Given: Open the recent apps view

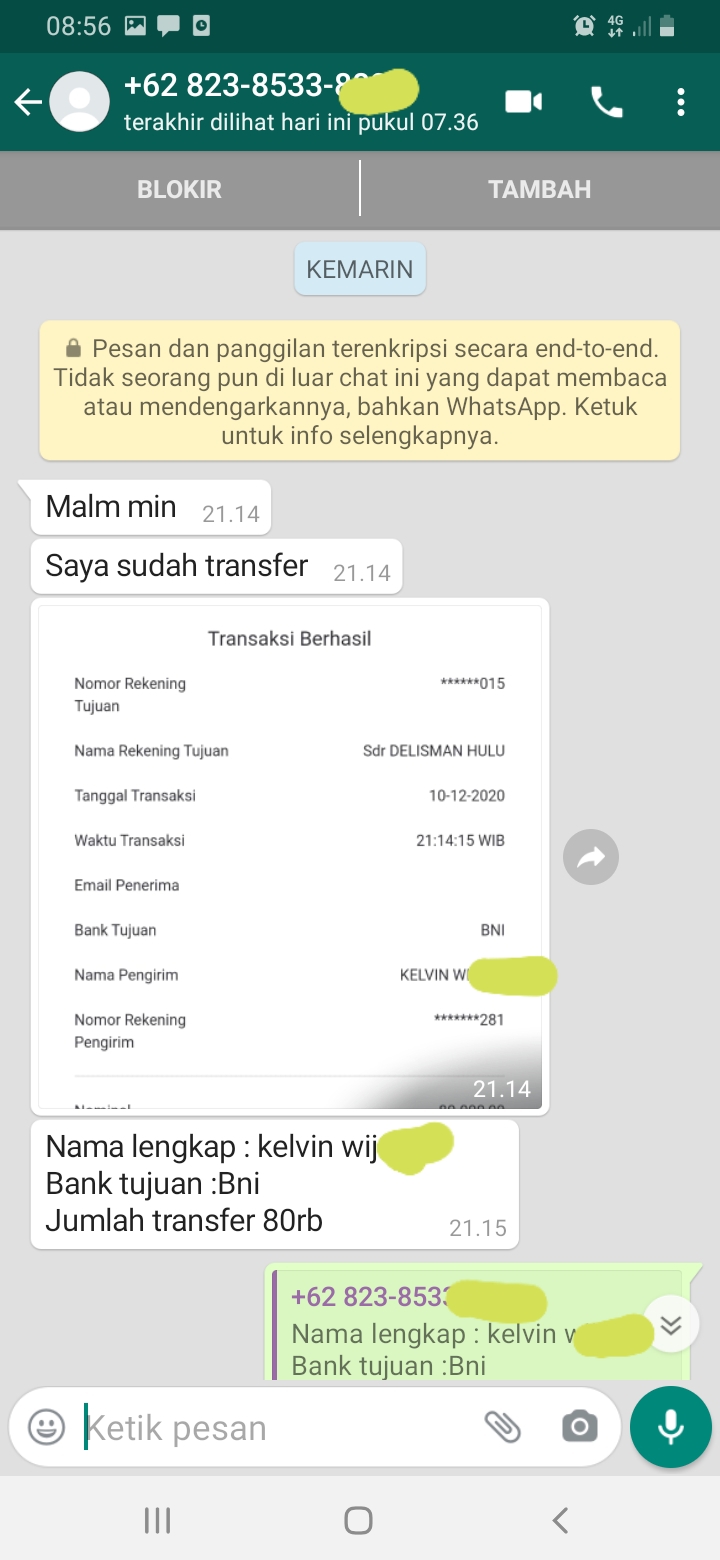Looking at the screenshot, I should 157,1521.
